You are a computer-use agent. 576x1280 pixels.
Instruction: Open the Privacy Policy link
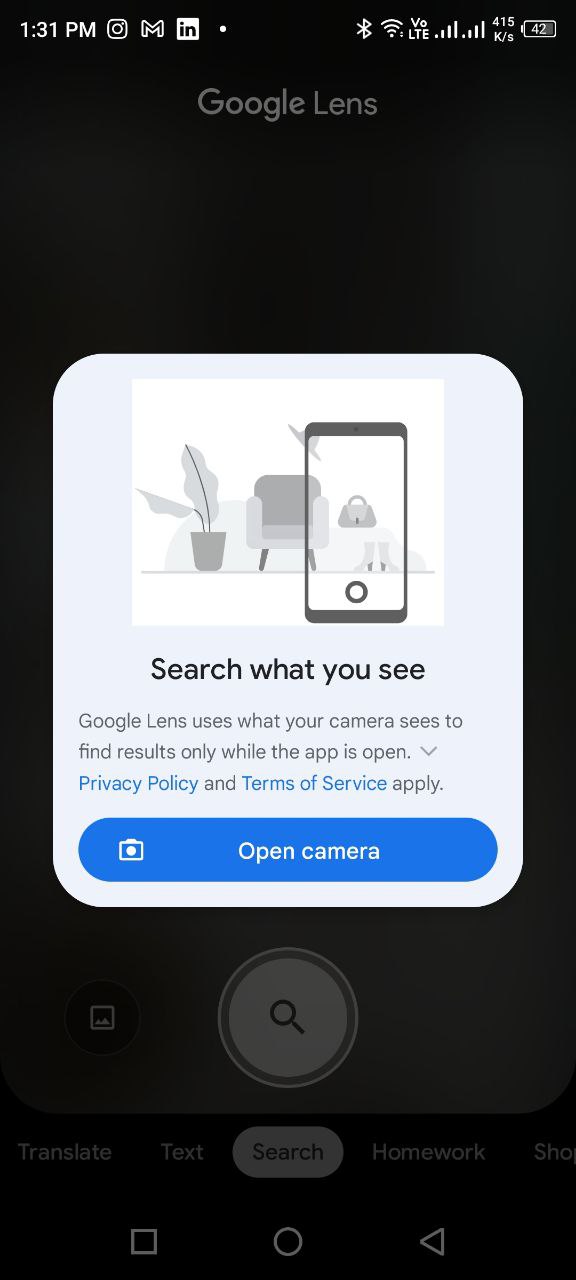(138, 783)
